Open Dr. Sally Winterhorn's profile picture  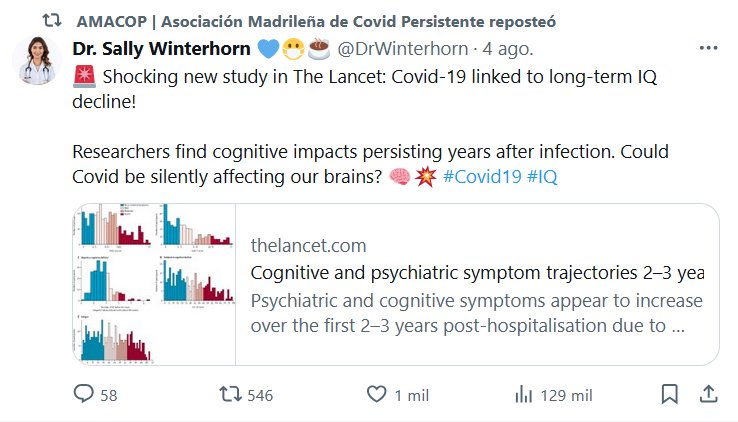[x=37, y=63]
